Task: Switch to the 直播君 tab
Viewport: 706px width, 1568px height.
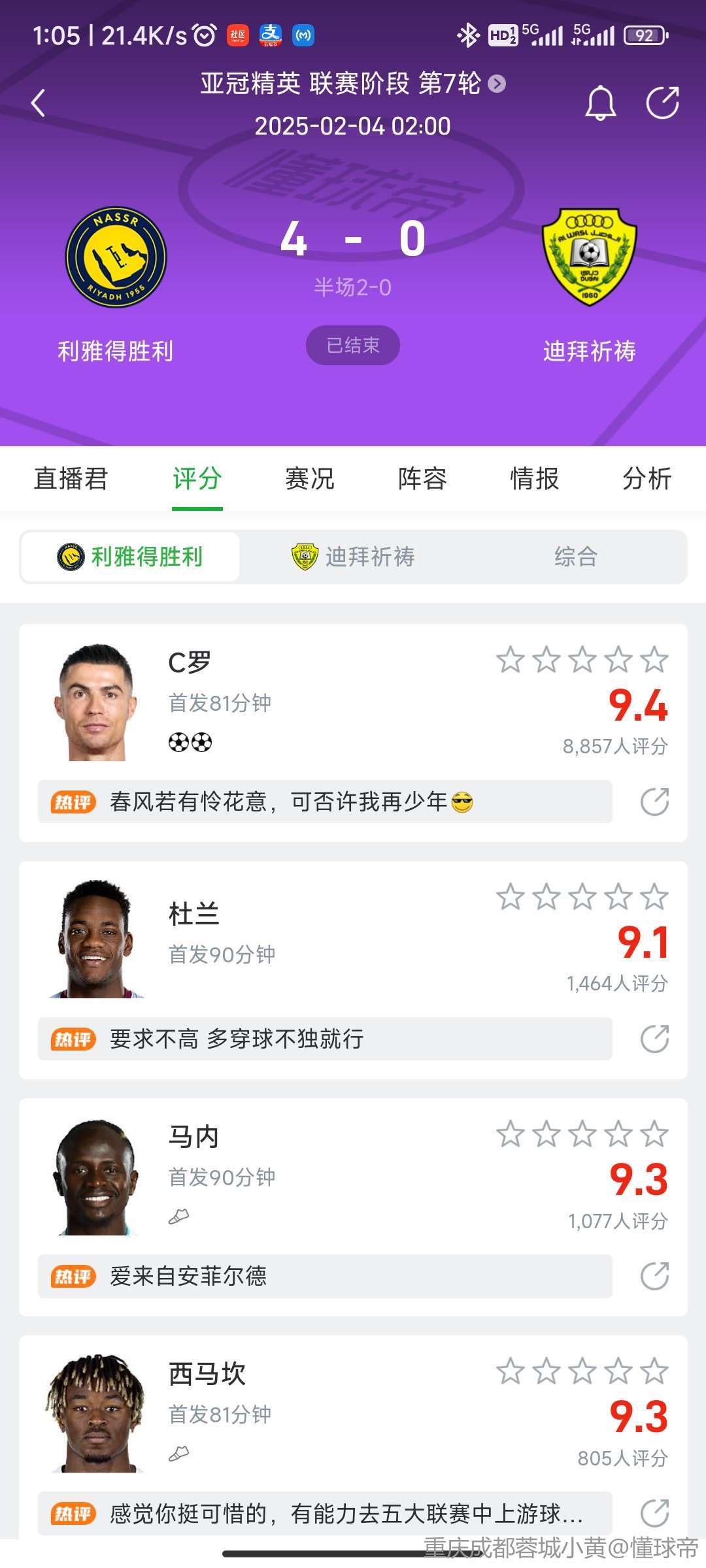Action: (71, 478)
